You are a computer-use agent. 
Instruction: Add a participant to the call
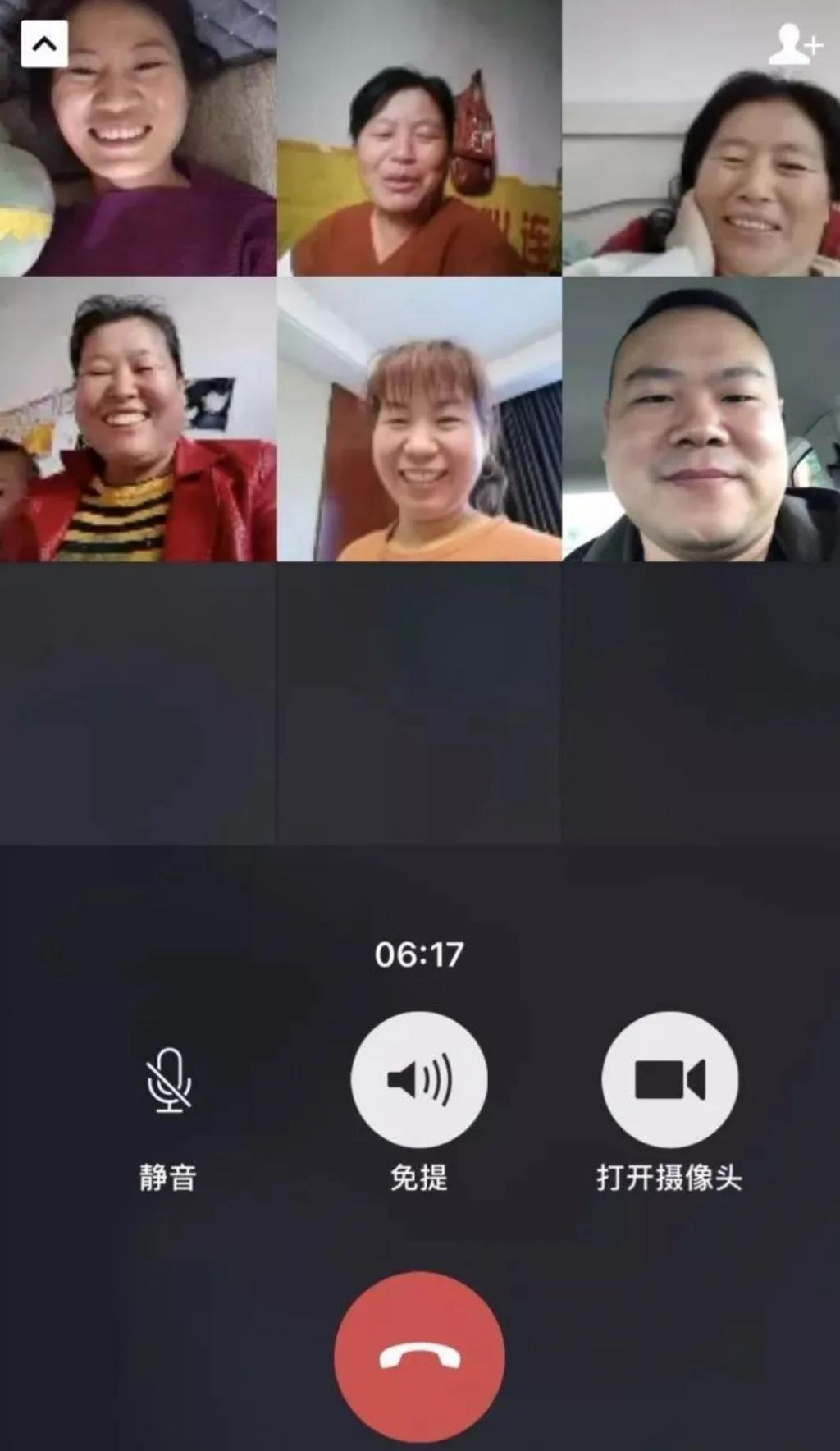click(x=794, y=45)
